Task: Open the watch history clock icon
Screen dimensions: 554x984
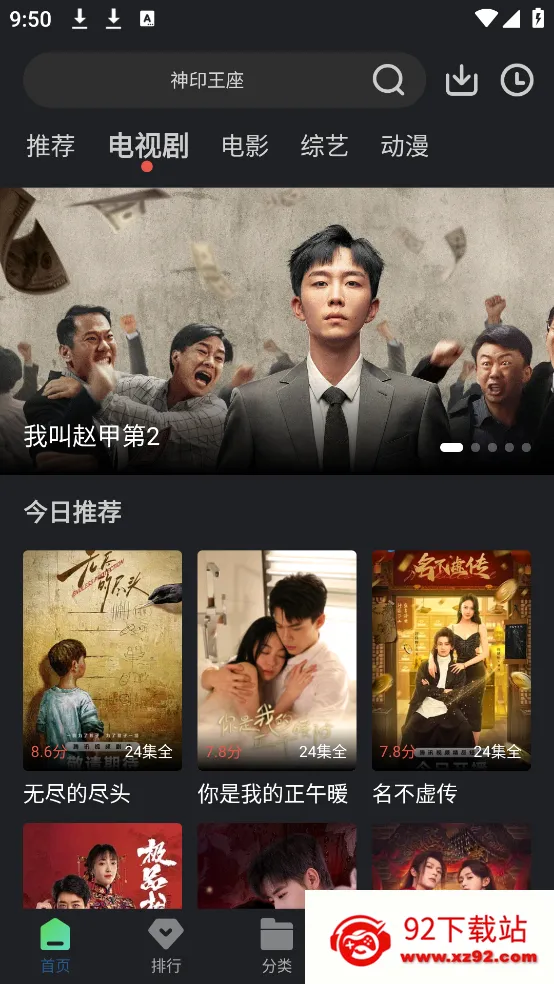Action: pos(517,80)
